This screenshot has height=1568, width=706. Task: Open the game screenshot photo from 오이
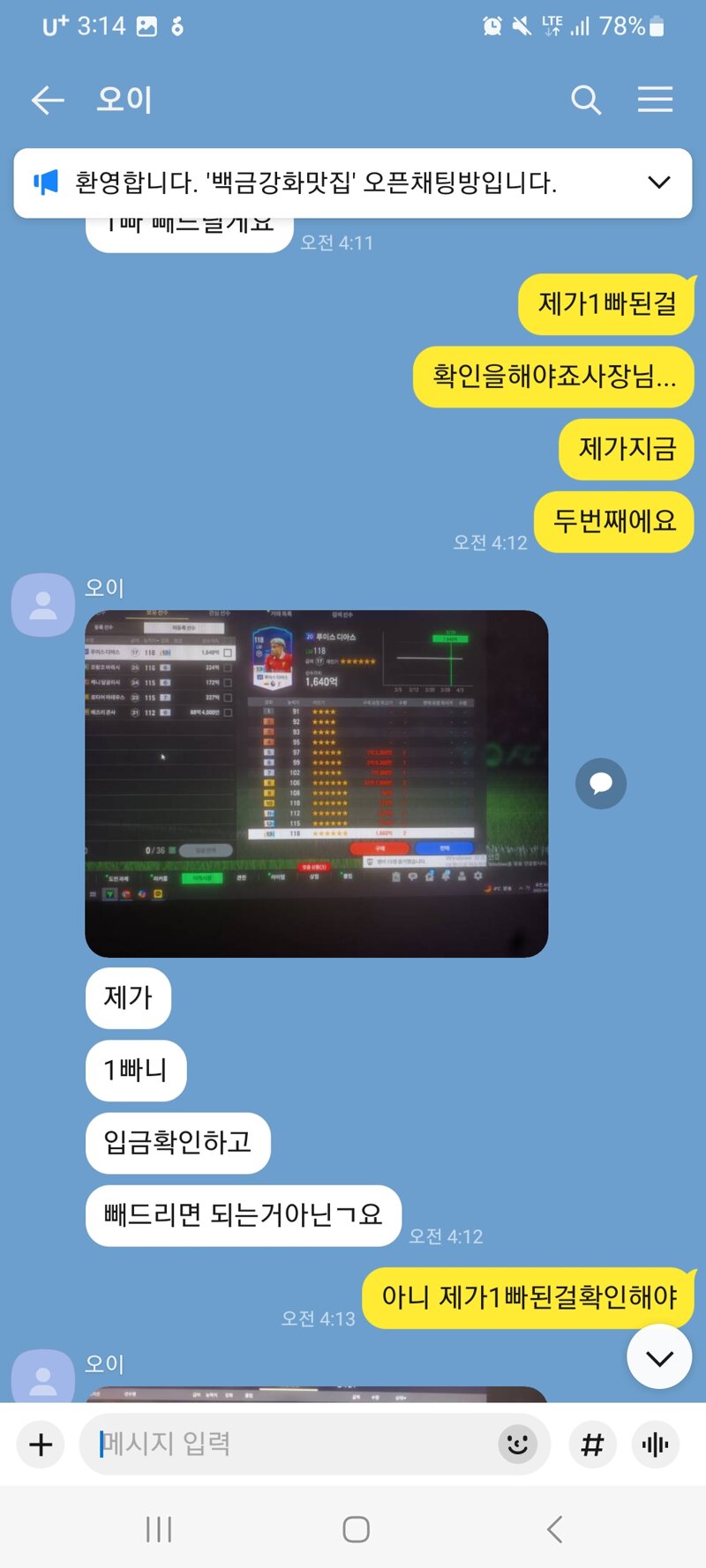coord(316,783)
